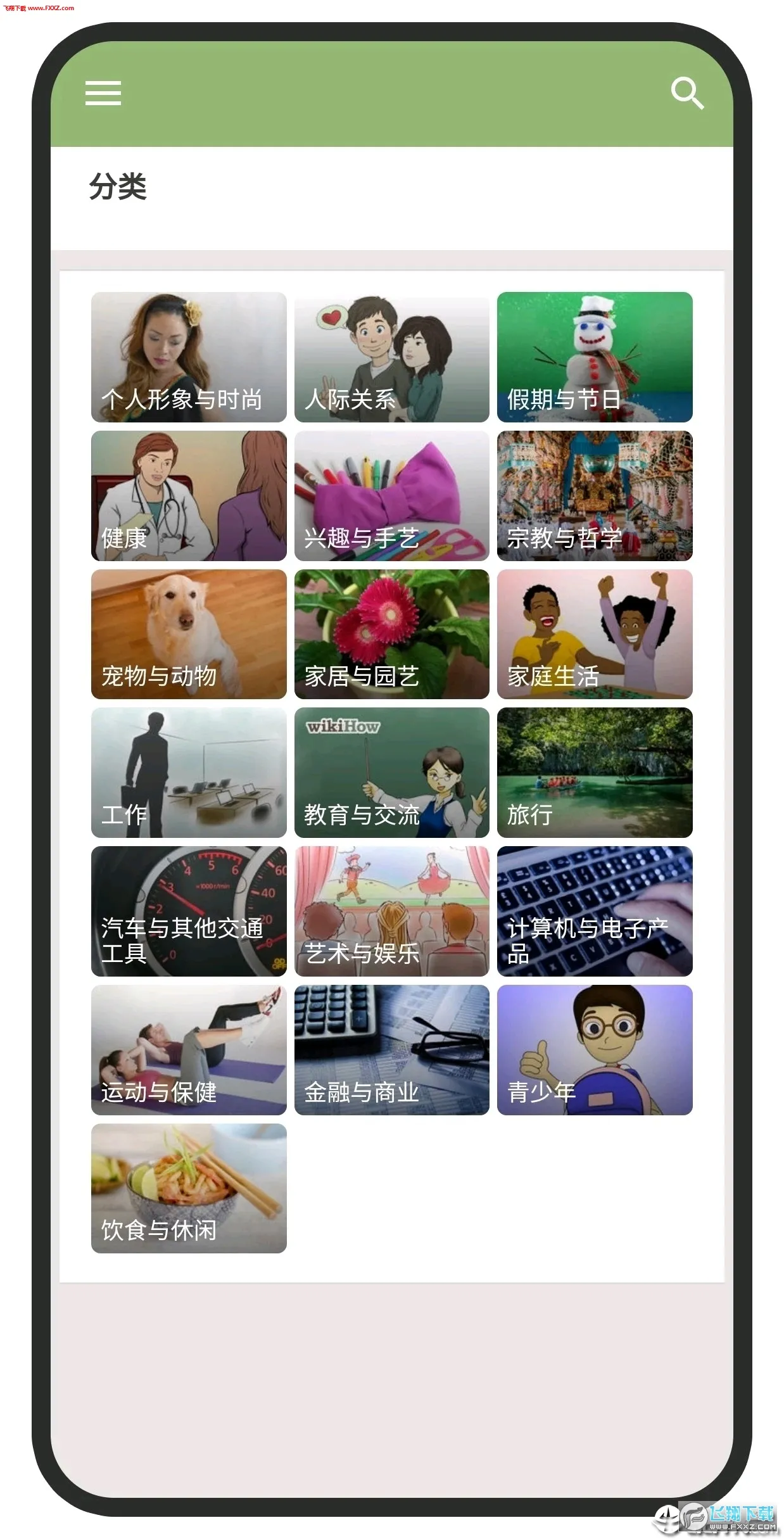Open the 饮食与休闲 category

pos(189,1187)
